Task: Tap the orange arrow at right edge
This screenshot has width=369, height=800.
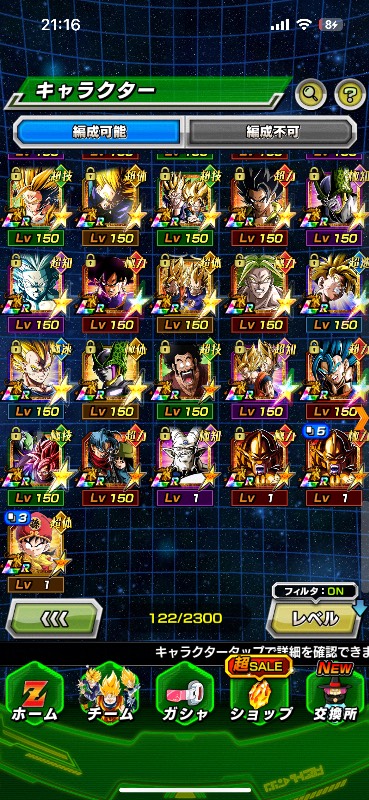Action: click(x=362, y=414)
